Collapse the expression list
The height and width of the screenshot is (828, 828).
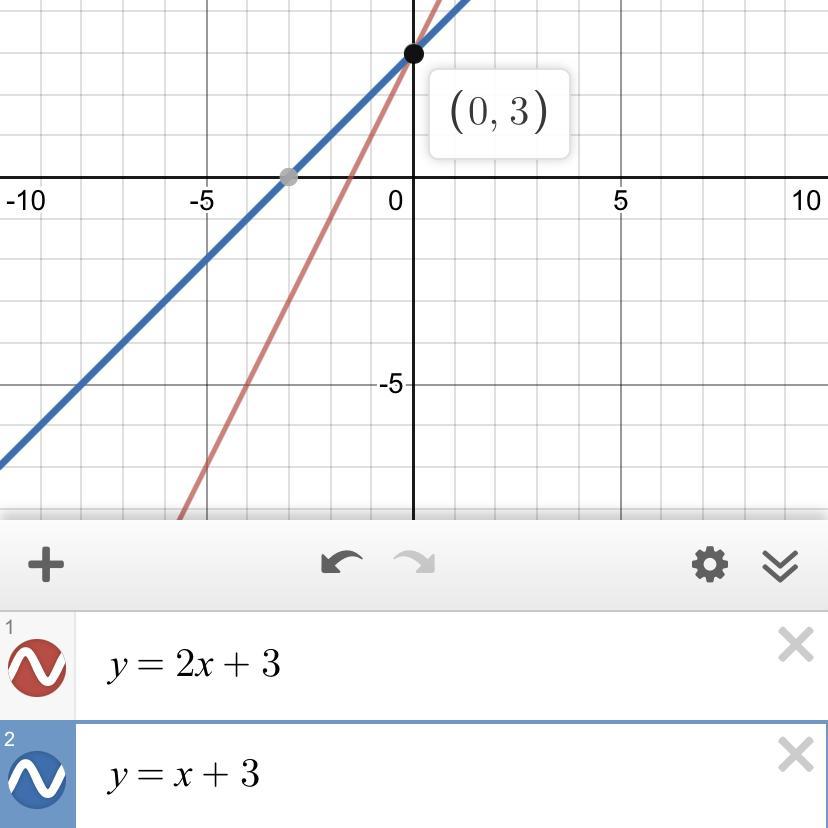tap(780, 565)
